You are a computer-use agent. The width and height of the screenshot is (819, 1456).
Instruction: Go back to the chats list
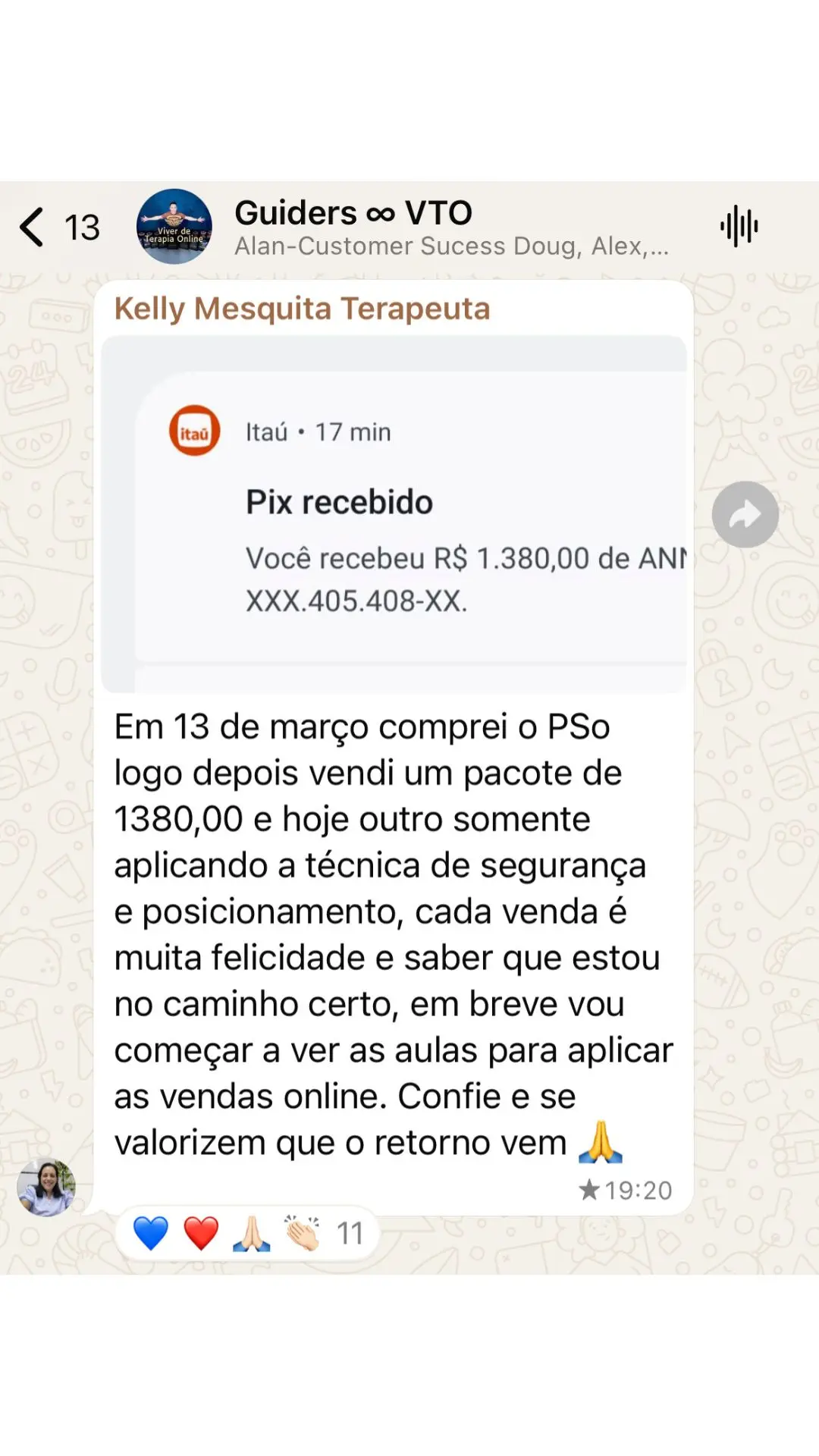pos(33,227)
